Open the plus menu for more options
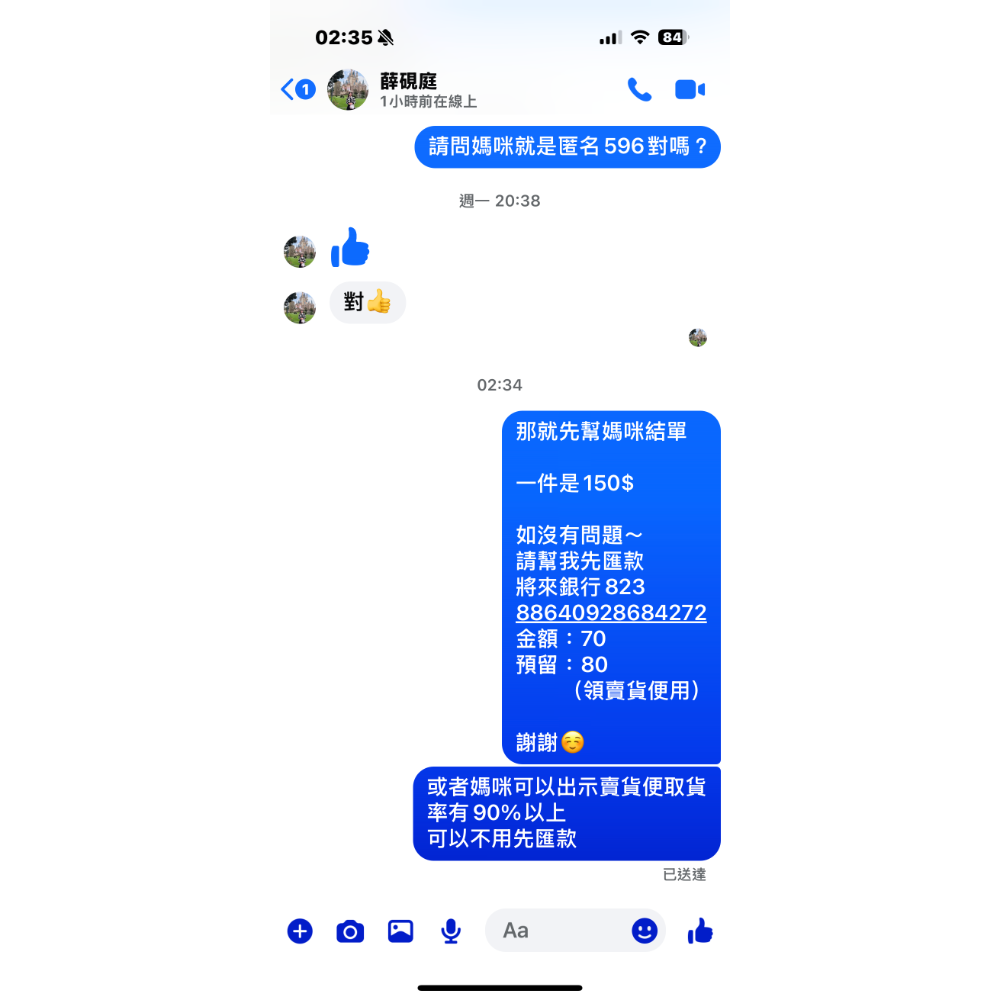 click(x=300, y=931)
